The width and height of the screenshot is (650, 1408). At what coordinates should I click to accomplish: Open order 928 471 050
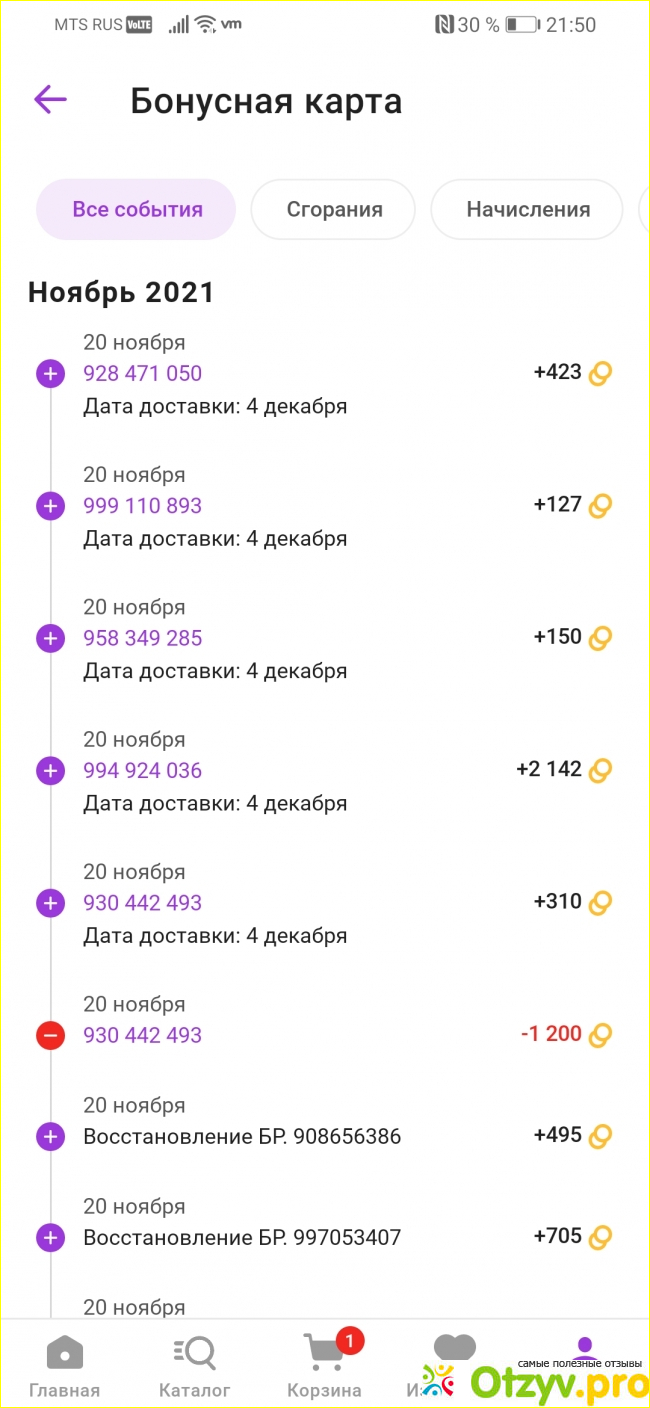(x=142, y=373)
